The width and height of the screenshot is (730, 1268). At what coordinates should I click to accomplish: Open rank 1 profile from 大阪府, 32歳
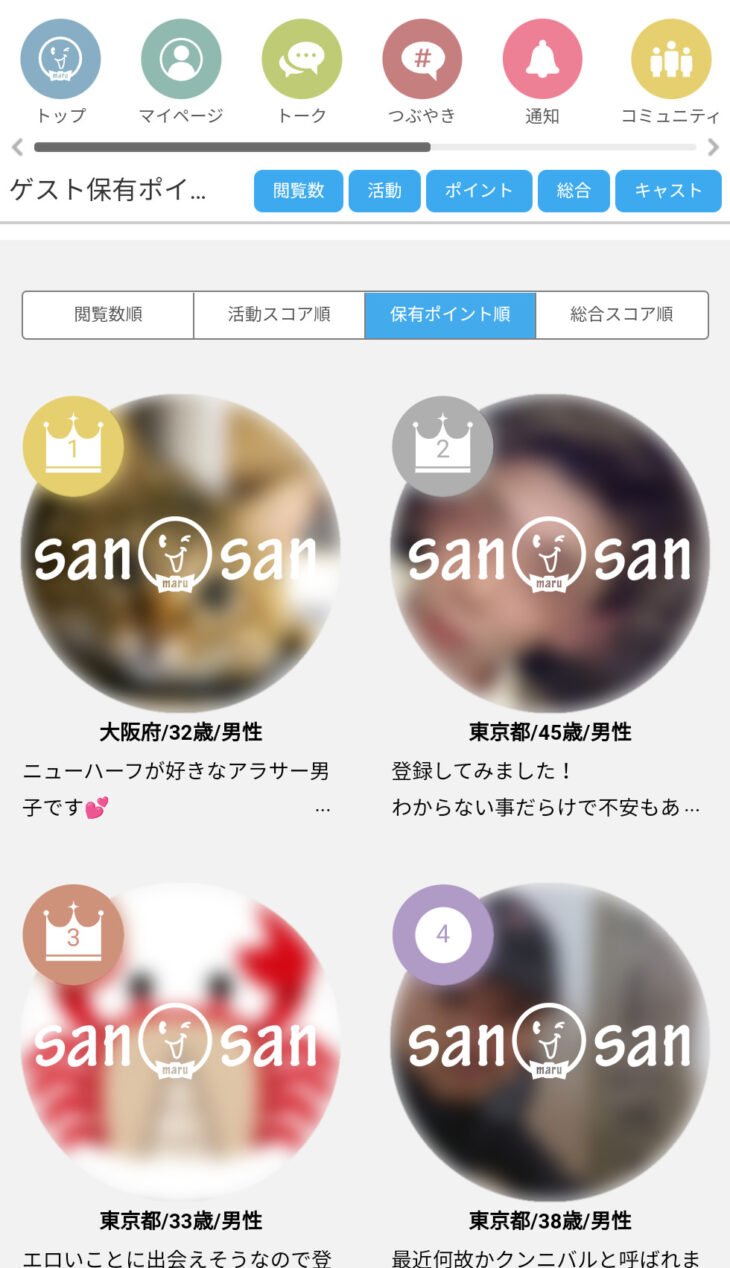pyautogui.click(x=181, y=555)
